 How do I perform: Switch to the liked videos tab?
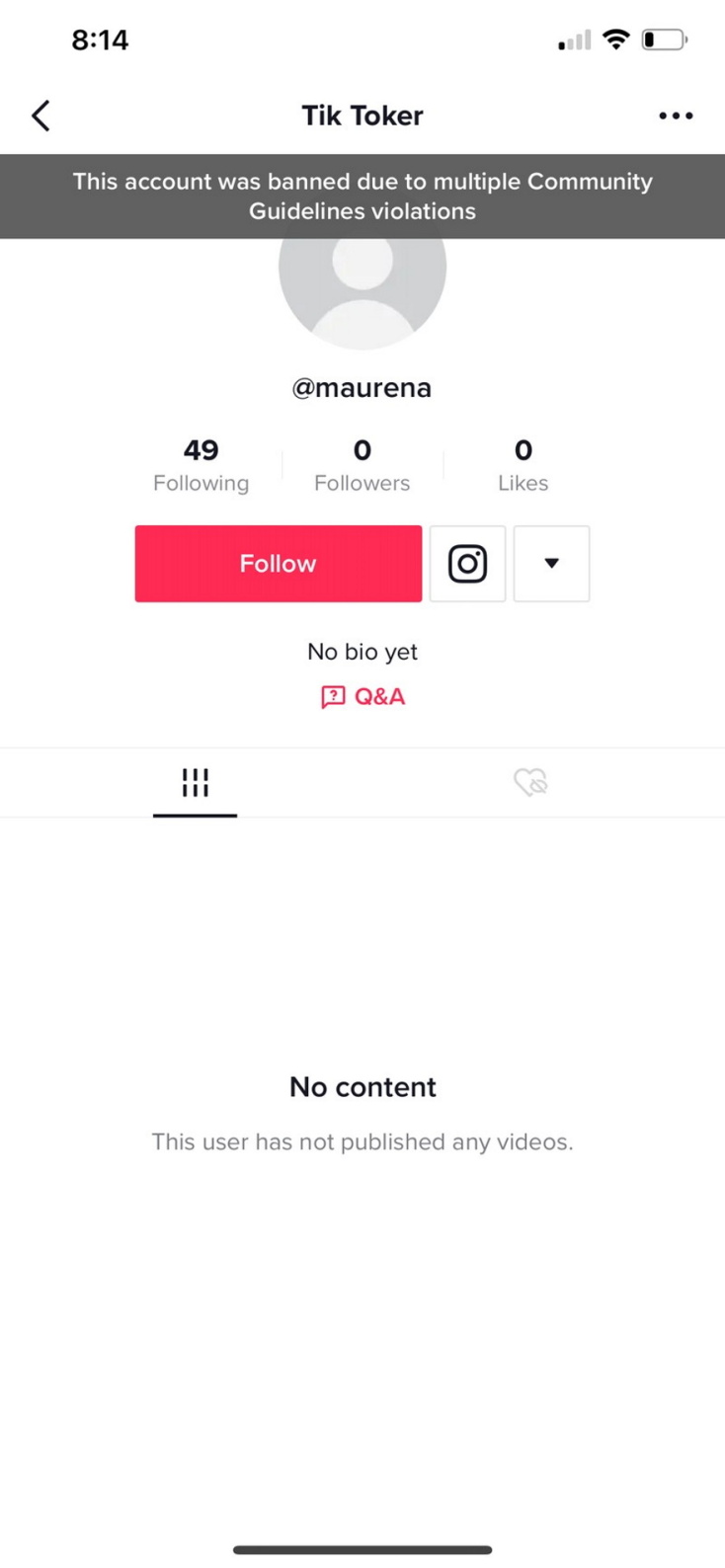[530, 783]
